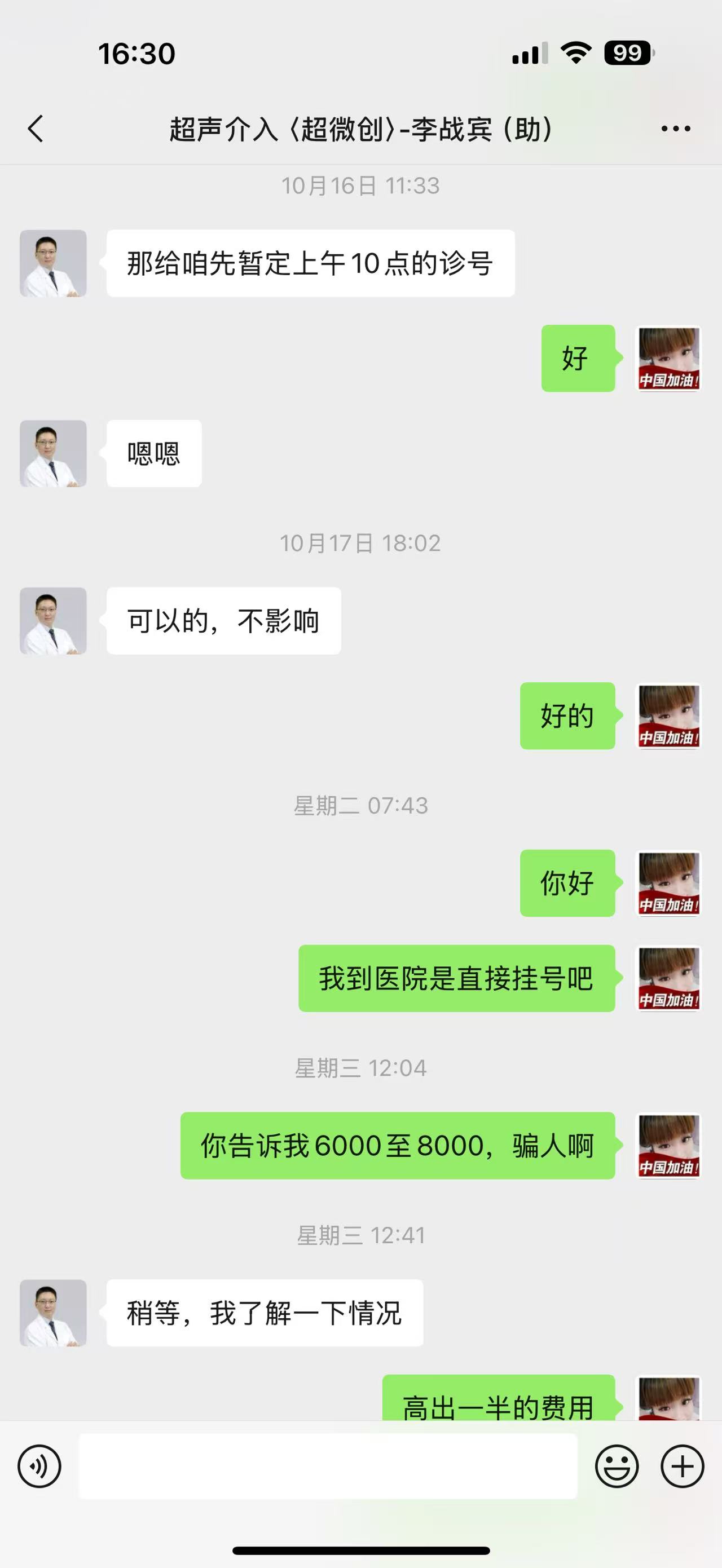This screenshot has height=1568, width=722.
Task: Select the green 好 message bubble
Action: coord(578,359)
